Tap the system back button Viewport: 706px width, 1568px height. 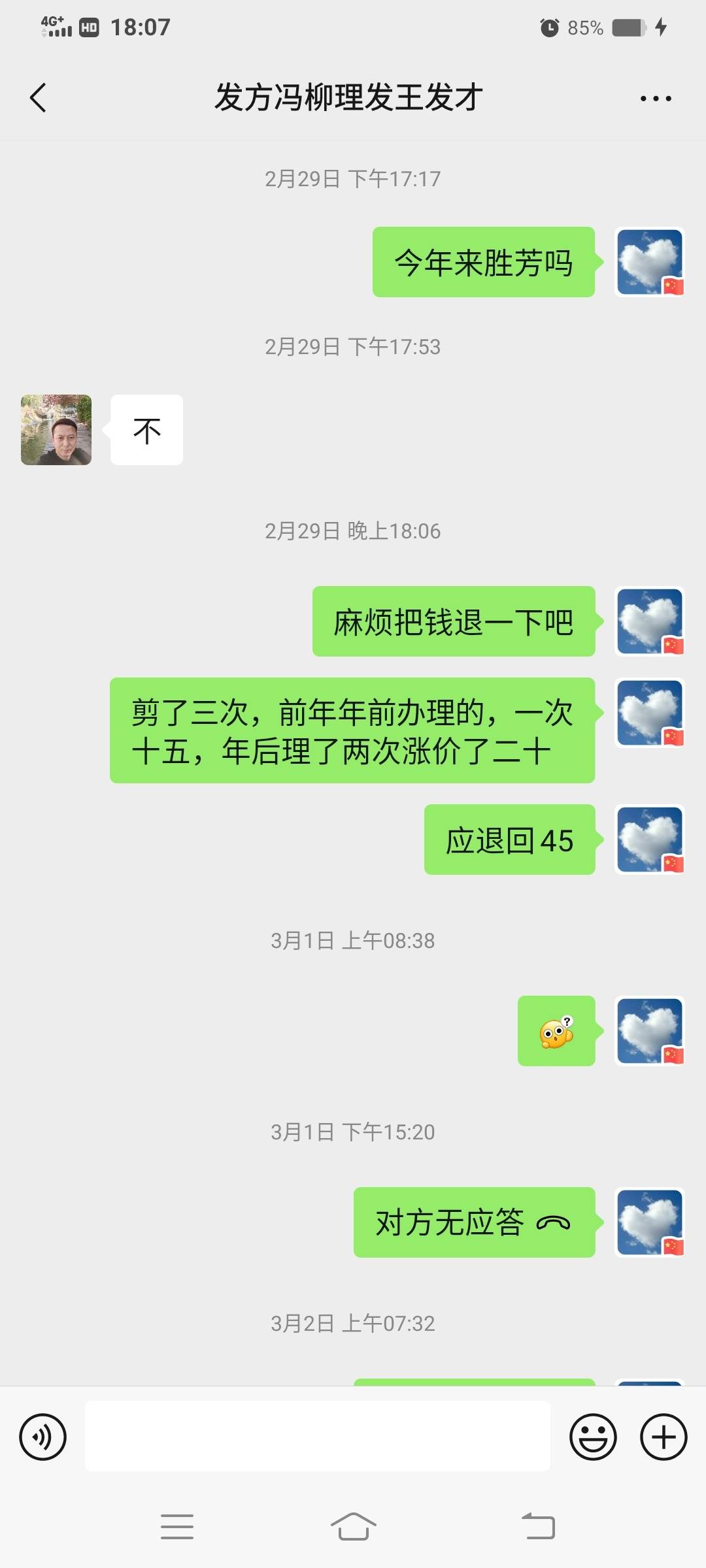click(x=538, y=1526)
